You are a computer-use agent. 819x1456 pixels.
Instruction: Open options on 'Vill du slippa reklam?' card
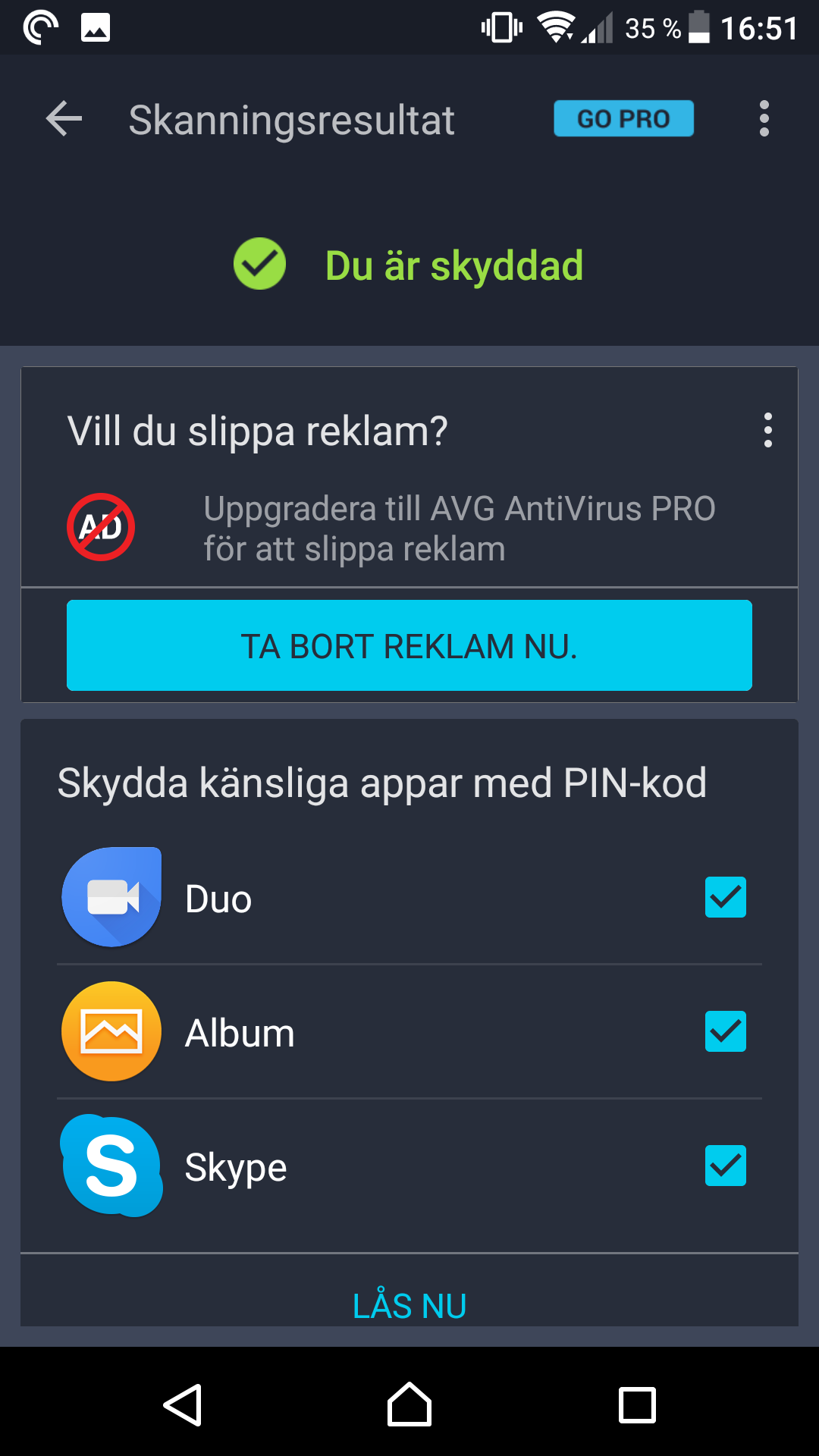(767, 431)
